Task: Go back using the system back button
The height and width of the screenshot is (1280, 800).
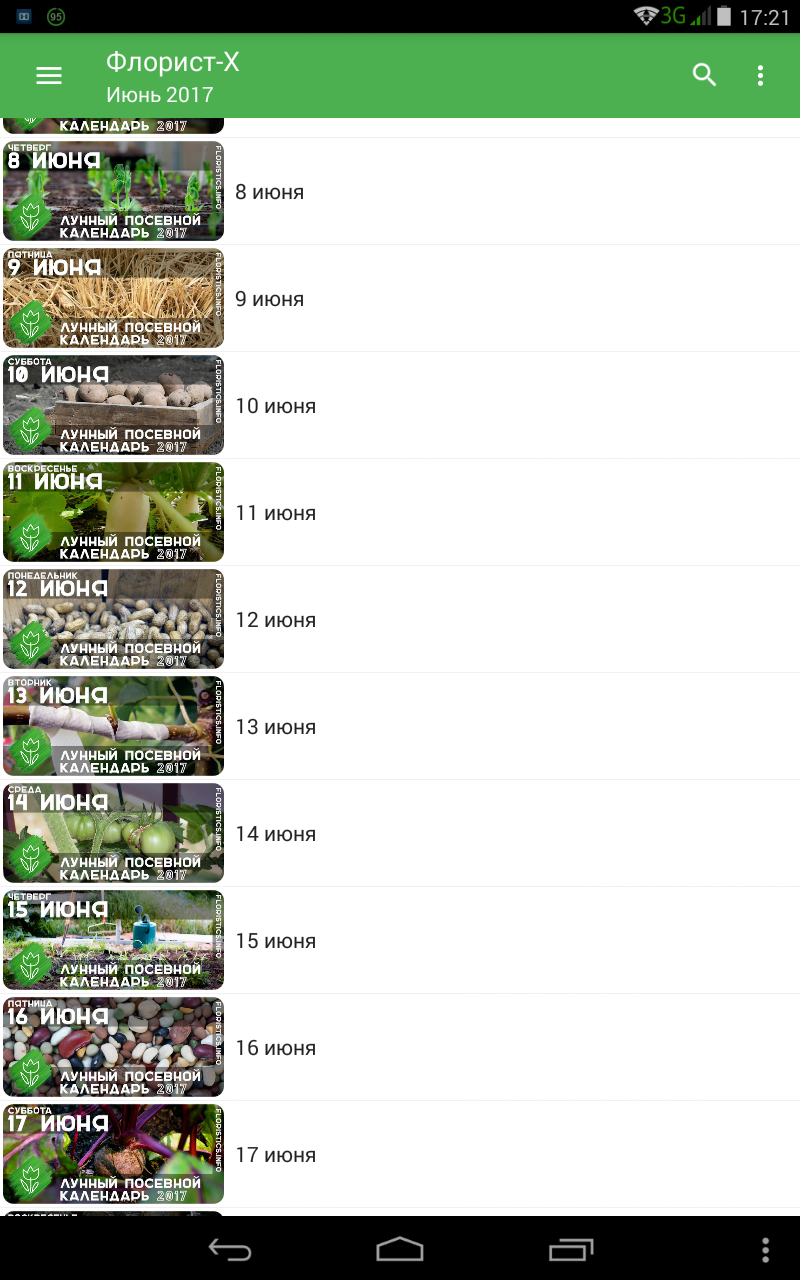Action: [229, 1249]
